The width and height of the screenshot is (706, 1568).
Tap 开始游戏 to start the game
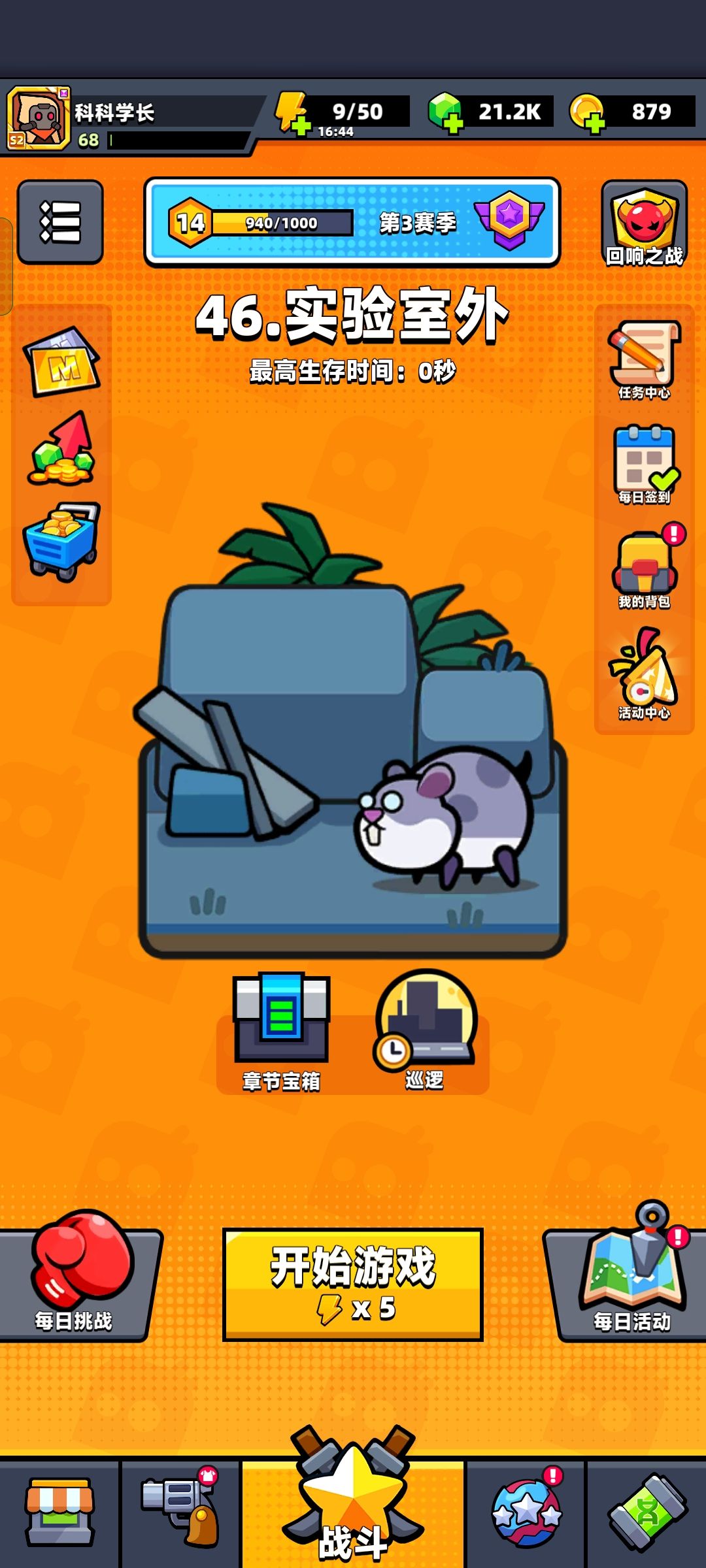pos(353,1284)
